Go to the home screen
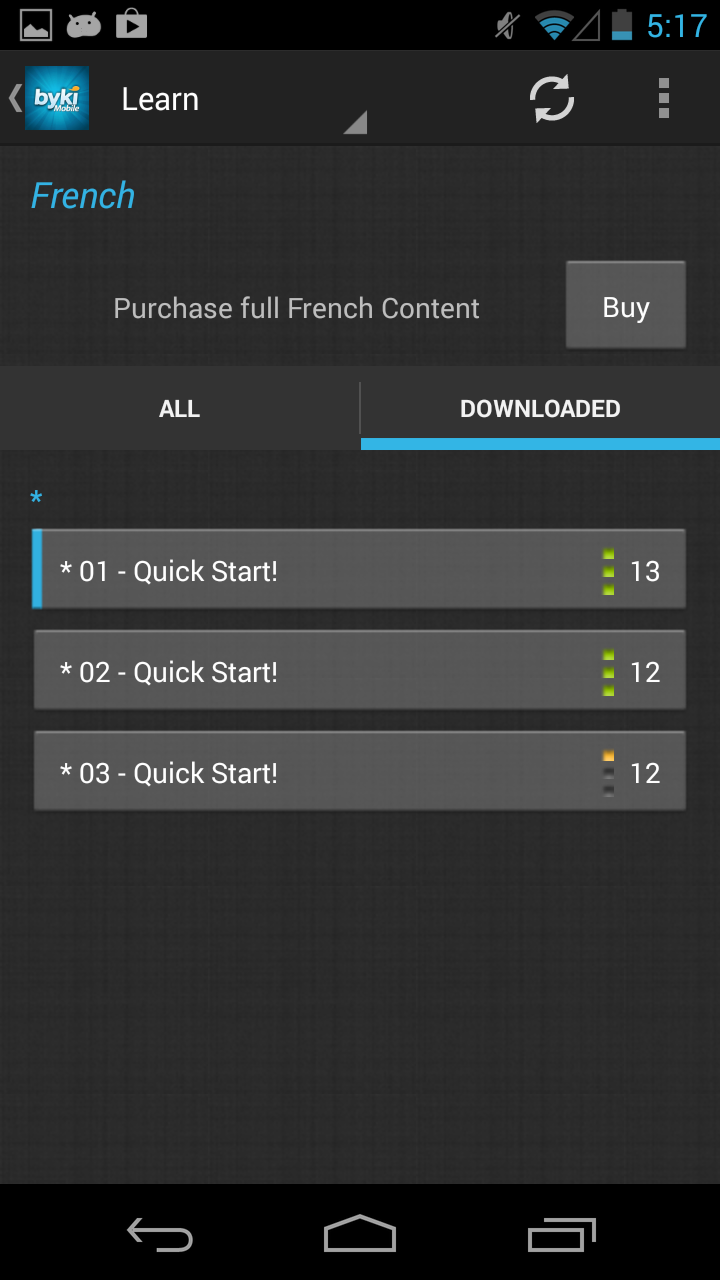720x1280 pixels. pos(360,1235)
